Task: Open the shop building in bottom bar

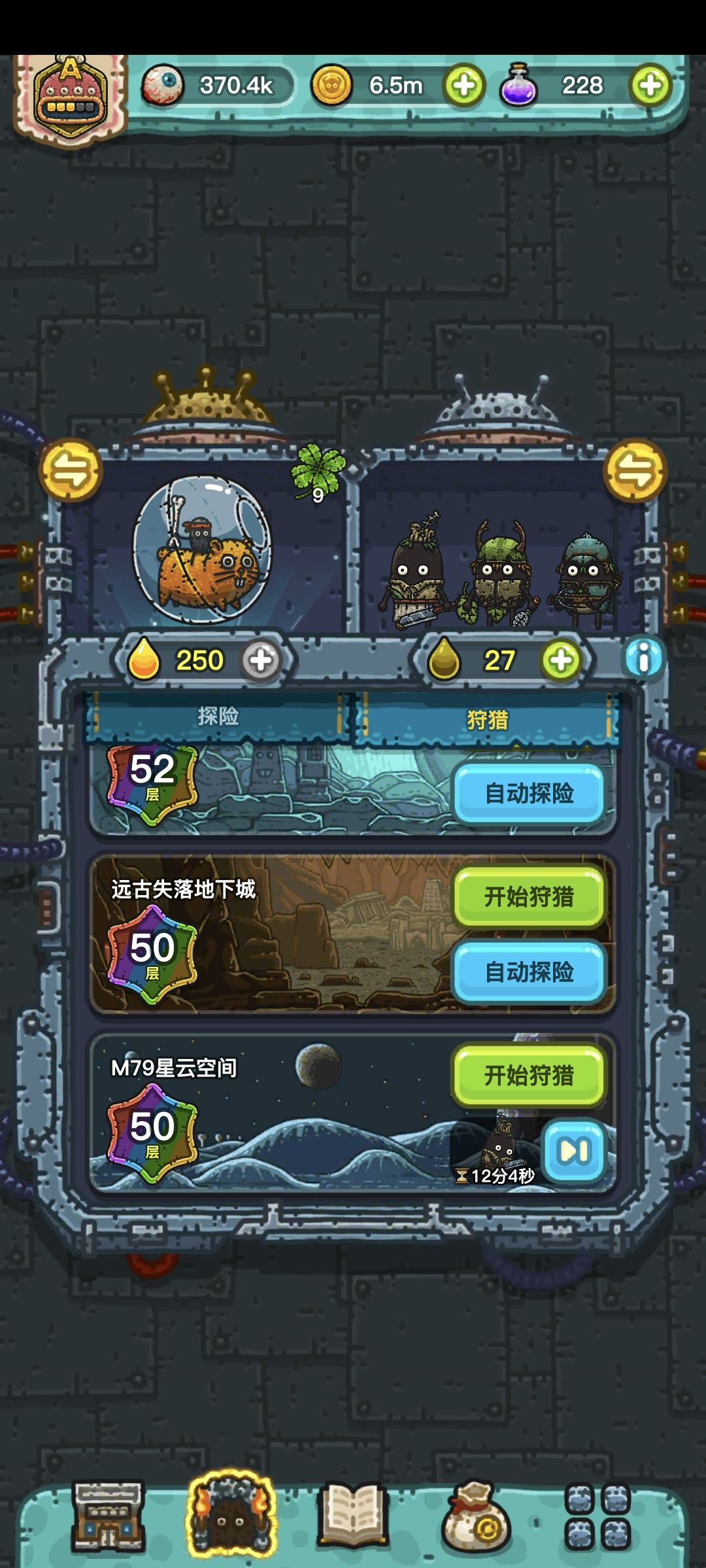Action: coord(108,1516)
